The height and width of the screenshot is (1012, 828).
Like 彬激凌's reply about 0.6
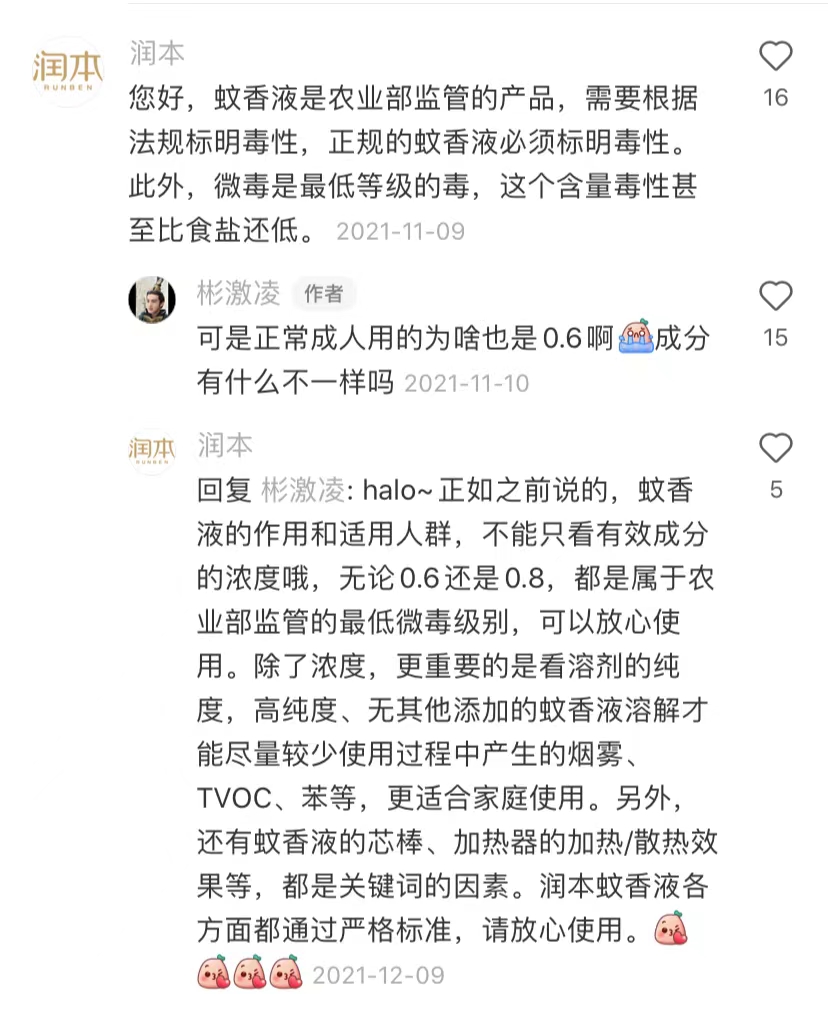(775, 297)
